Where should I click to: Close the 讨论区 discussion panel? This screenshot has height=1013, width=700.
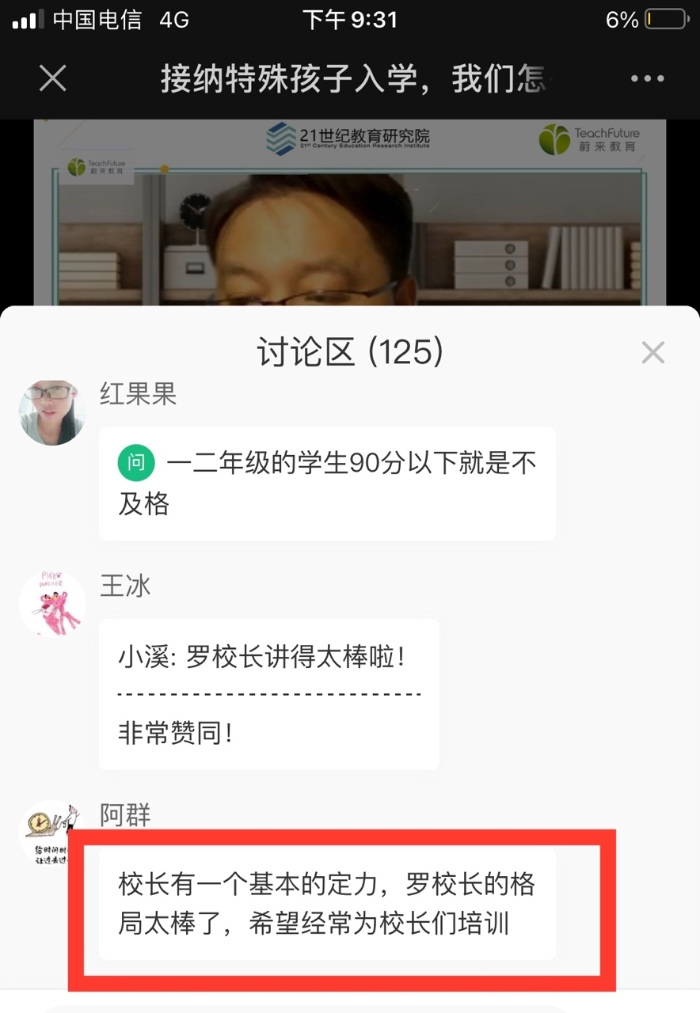pos(652,352)
